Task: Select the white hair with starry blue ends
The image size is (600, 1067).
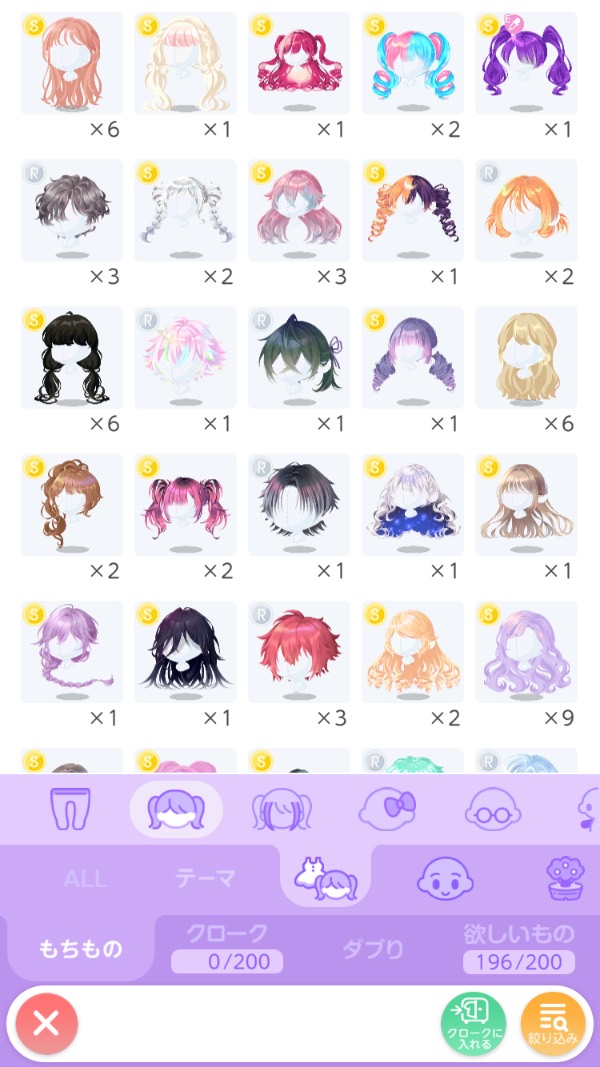Action: [x=413, y=505]
